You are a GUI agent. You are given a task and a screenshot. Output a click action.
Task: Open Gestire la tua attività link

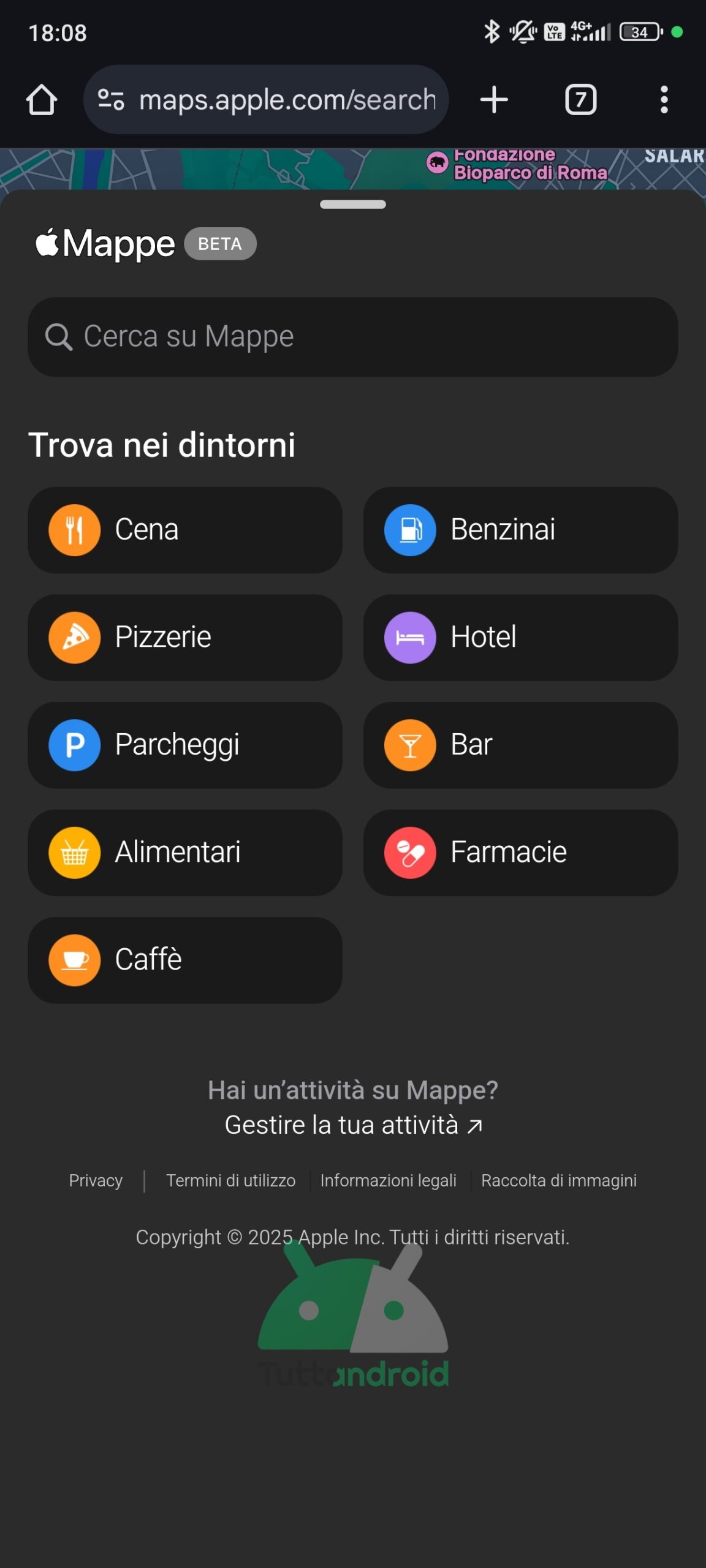point(353,1125)
